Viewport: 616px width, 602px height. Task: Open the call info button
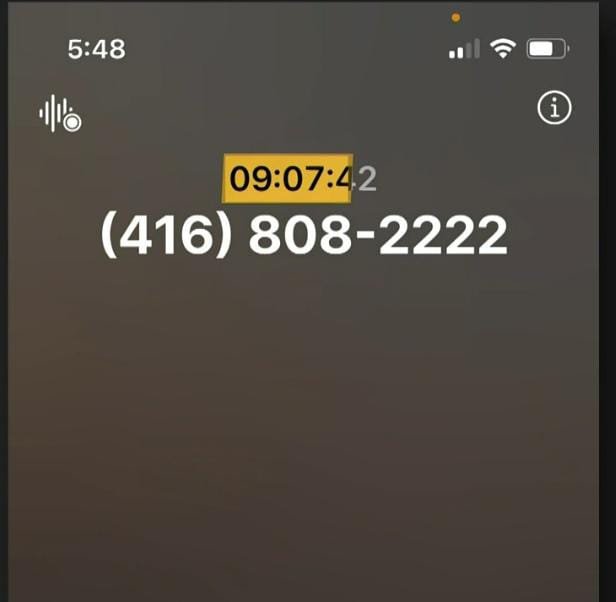[553, 108]
